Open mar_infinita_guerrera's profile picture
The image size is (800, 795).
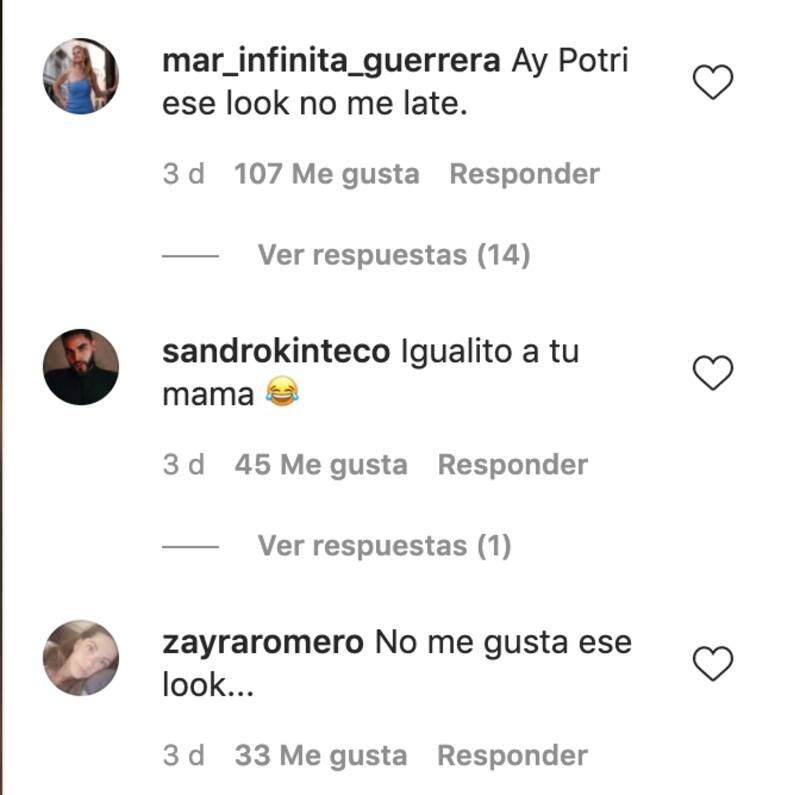tap(81, 77)
